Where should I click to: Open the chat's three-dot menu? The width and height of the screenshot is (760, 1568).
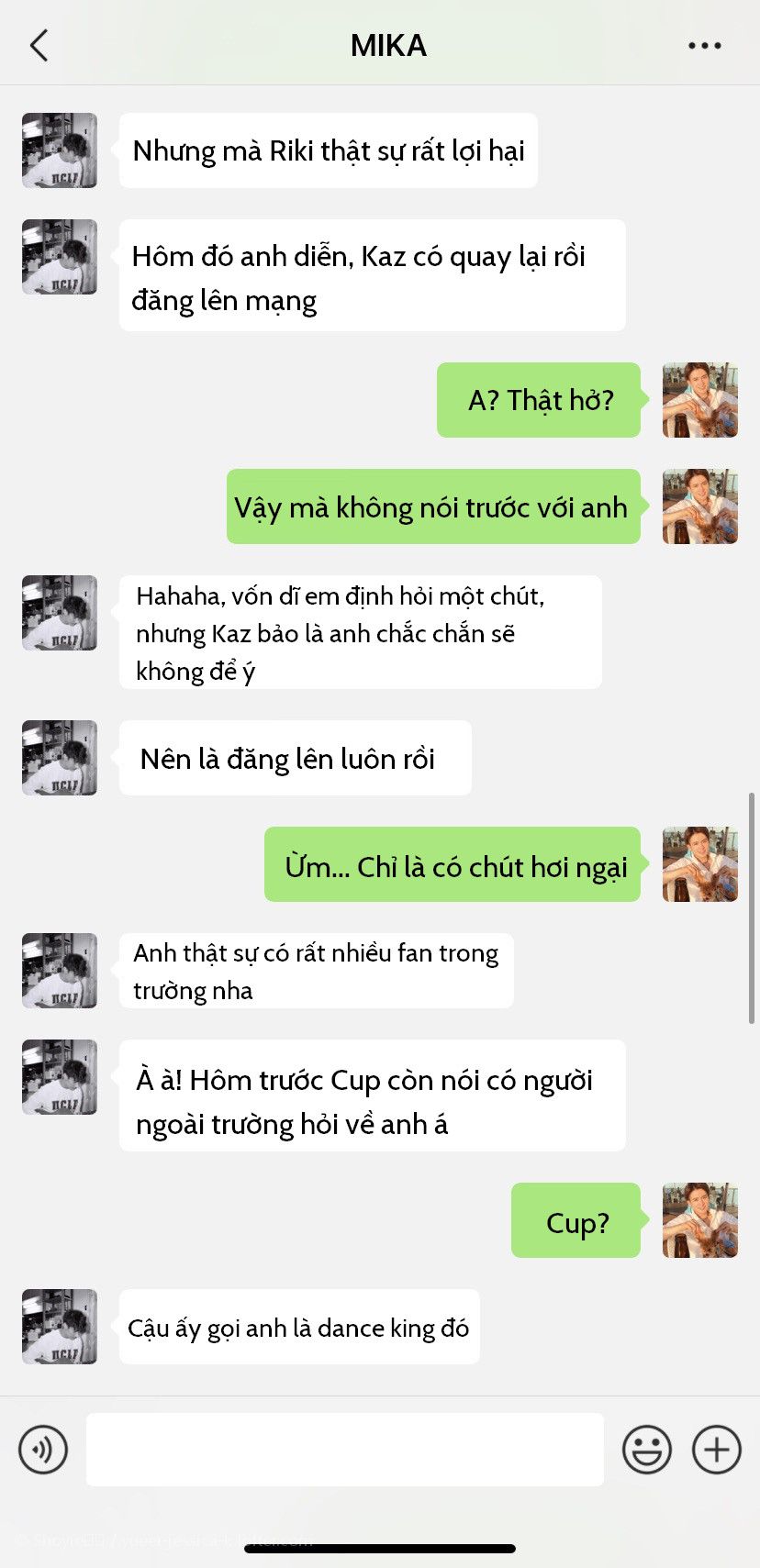coord(704,45)
